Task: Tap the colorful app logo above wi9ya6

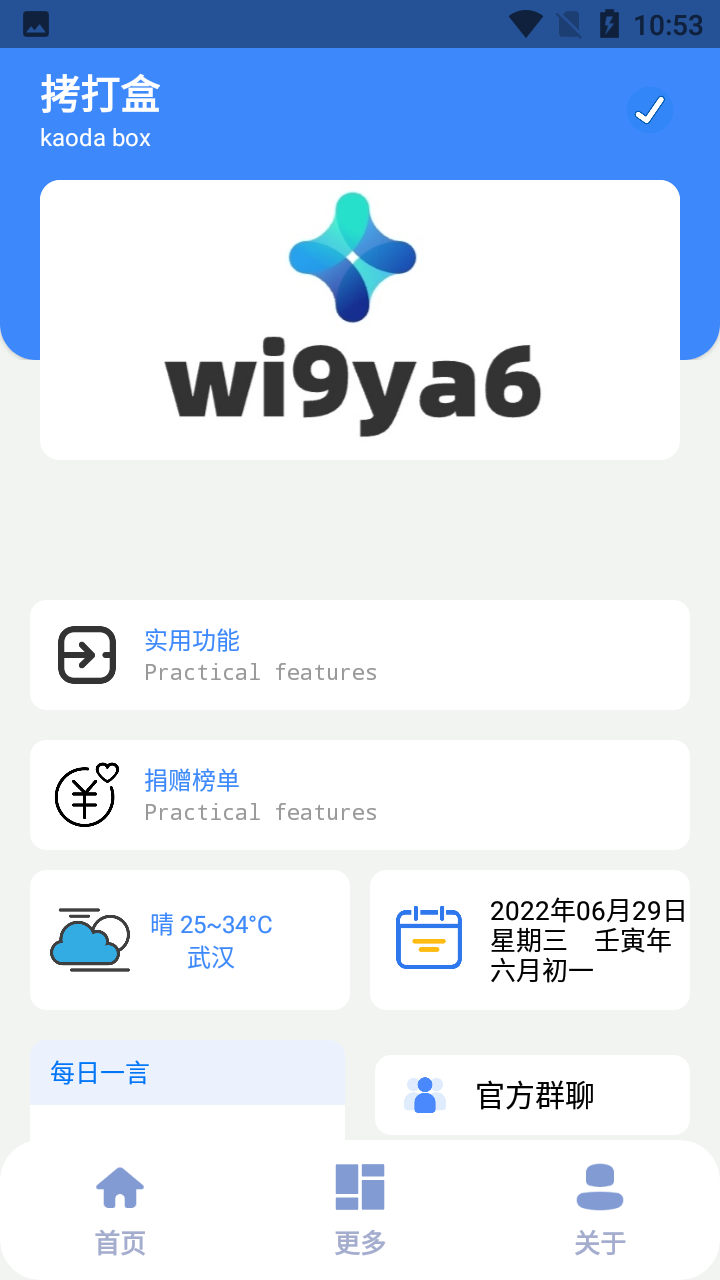Action: coord(352,258)
